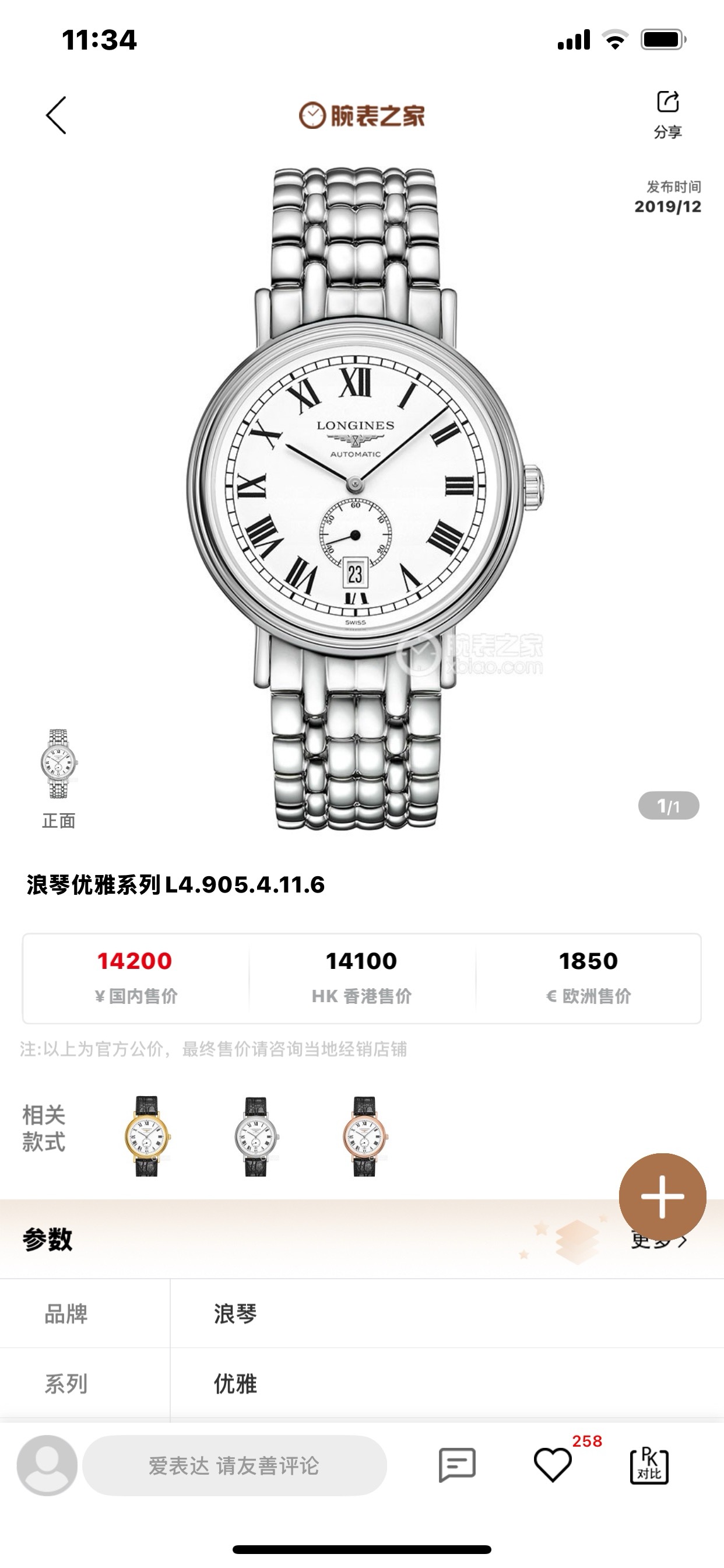
Task: Tap the brown plus floating button
Action: 662,1196
